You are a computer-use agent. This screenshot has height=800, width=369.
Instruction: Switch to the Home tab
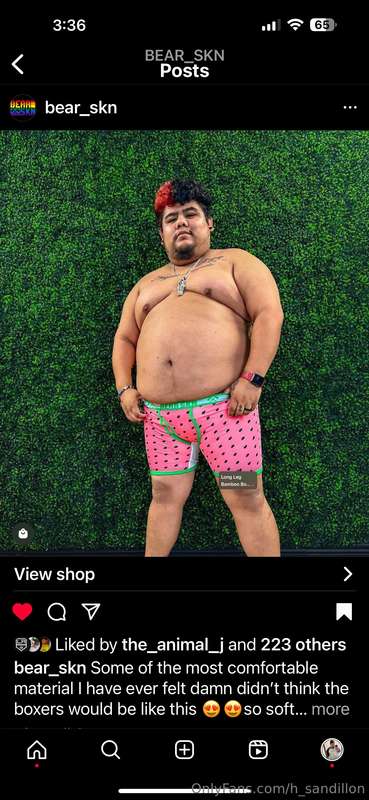pyautogui.click(x=37, y=750)
